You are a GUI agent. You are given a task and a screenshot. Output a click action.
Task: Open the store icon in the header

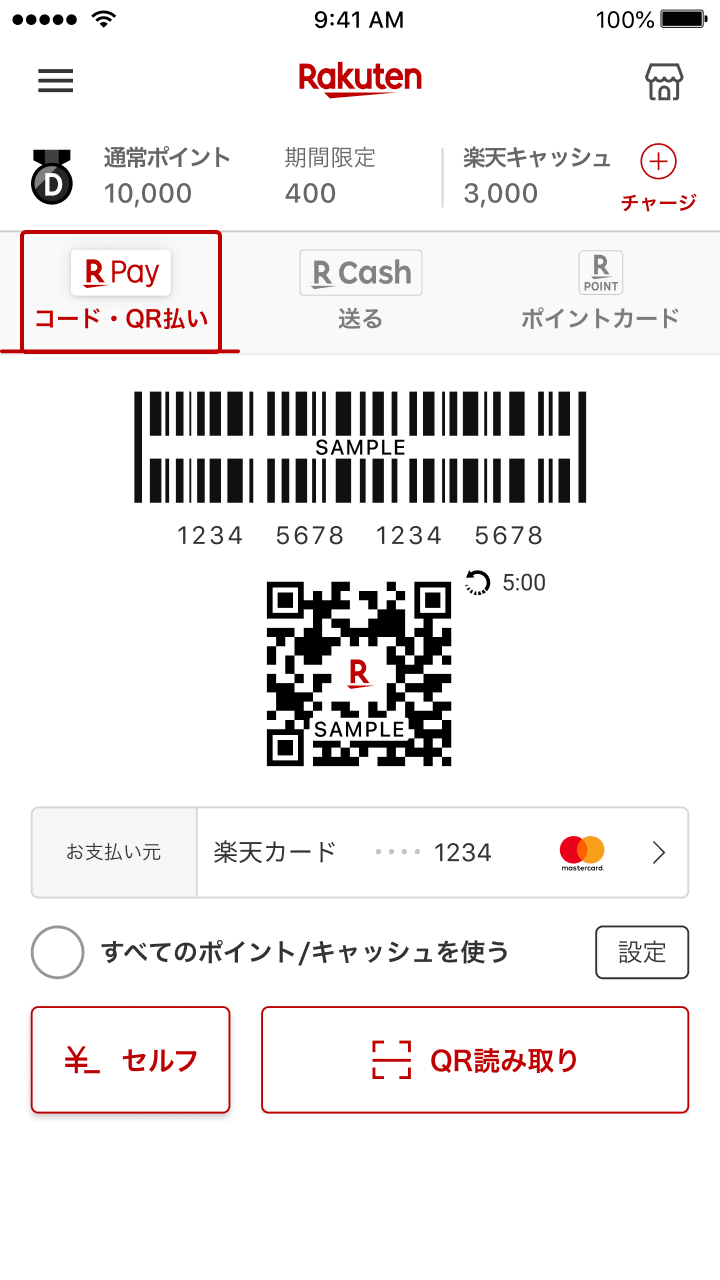click(663, 82)
